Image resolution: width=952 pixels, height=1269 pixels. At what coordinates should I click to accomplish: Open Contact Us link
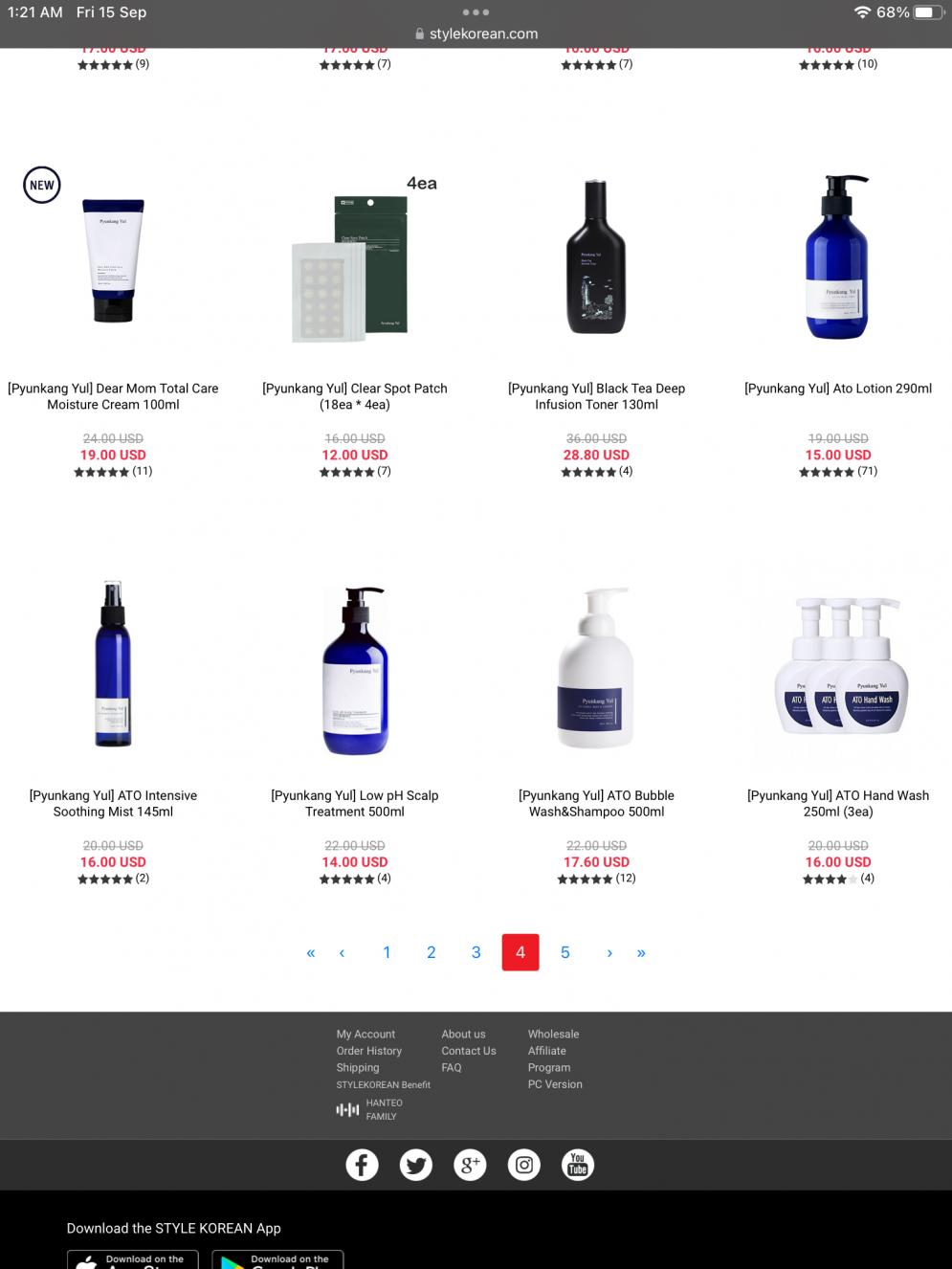(468, 1051)
